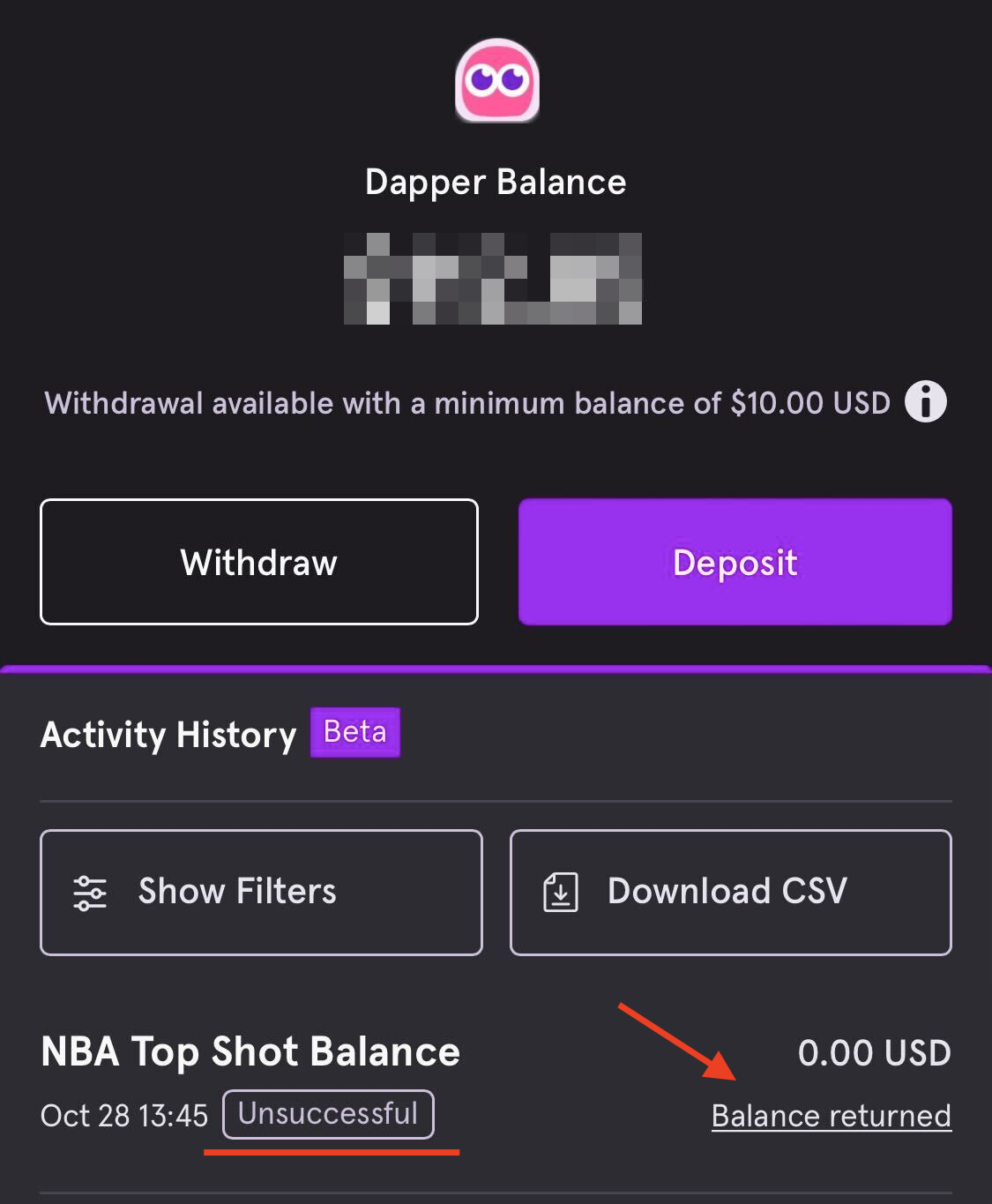Expand the Unsuccessful status chip for details

pyautogui.click(x=328, y=1114)
